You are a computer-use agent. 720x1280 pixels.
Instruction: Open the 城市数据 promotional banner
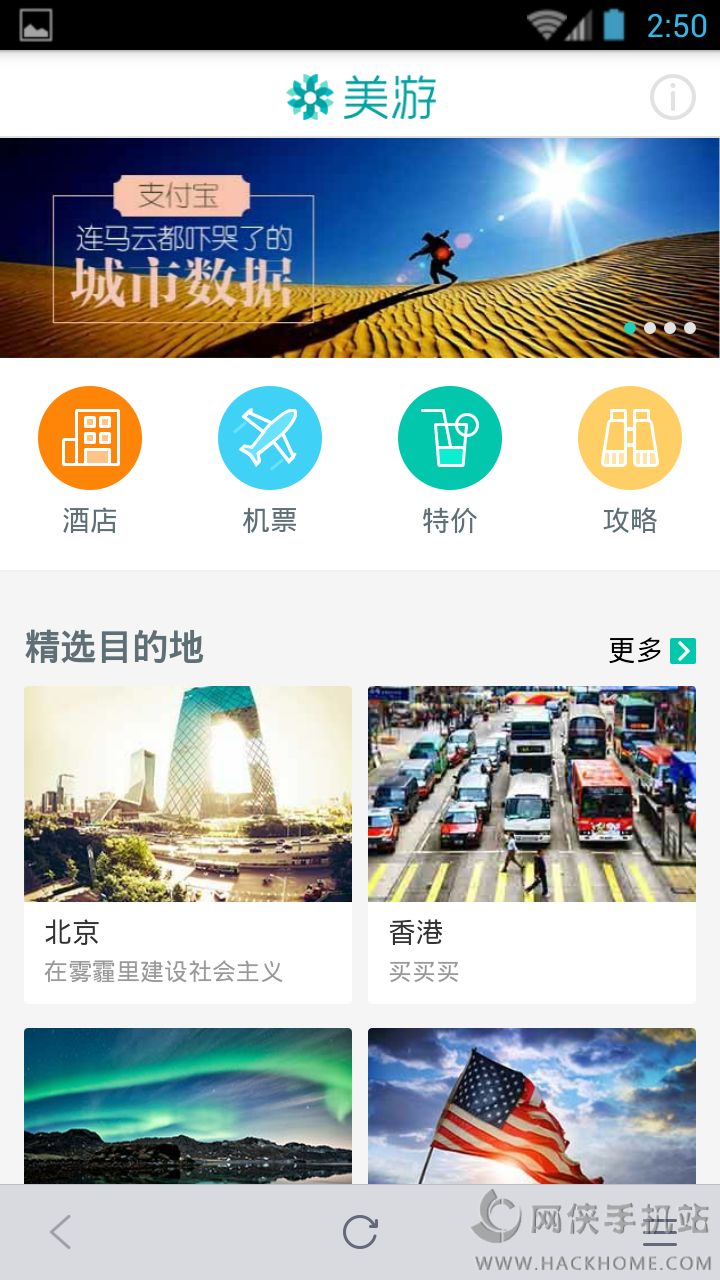pos(360,248)
